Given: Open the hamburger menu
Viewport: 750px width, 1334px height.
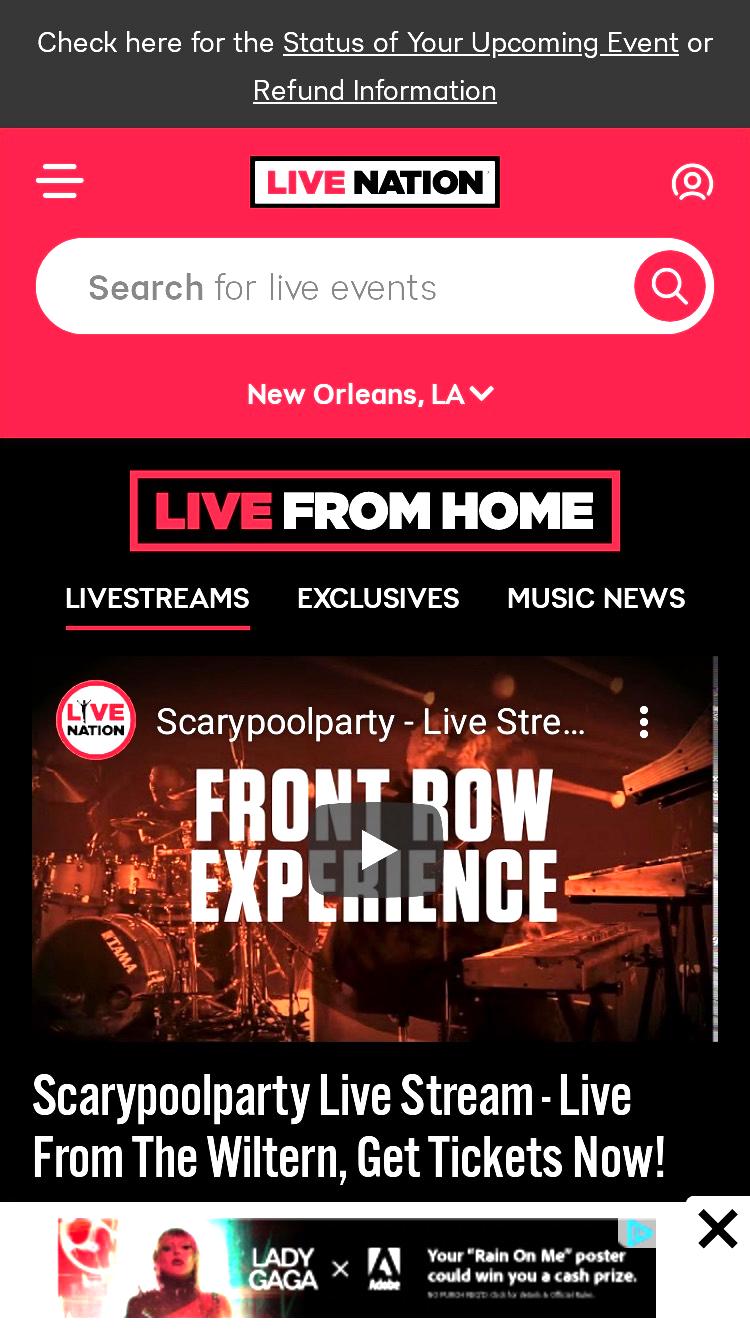Looking at the screenshot, I should click(59, 182).
